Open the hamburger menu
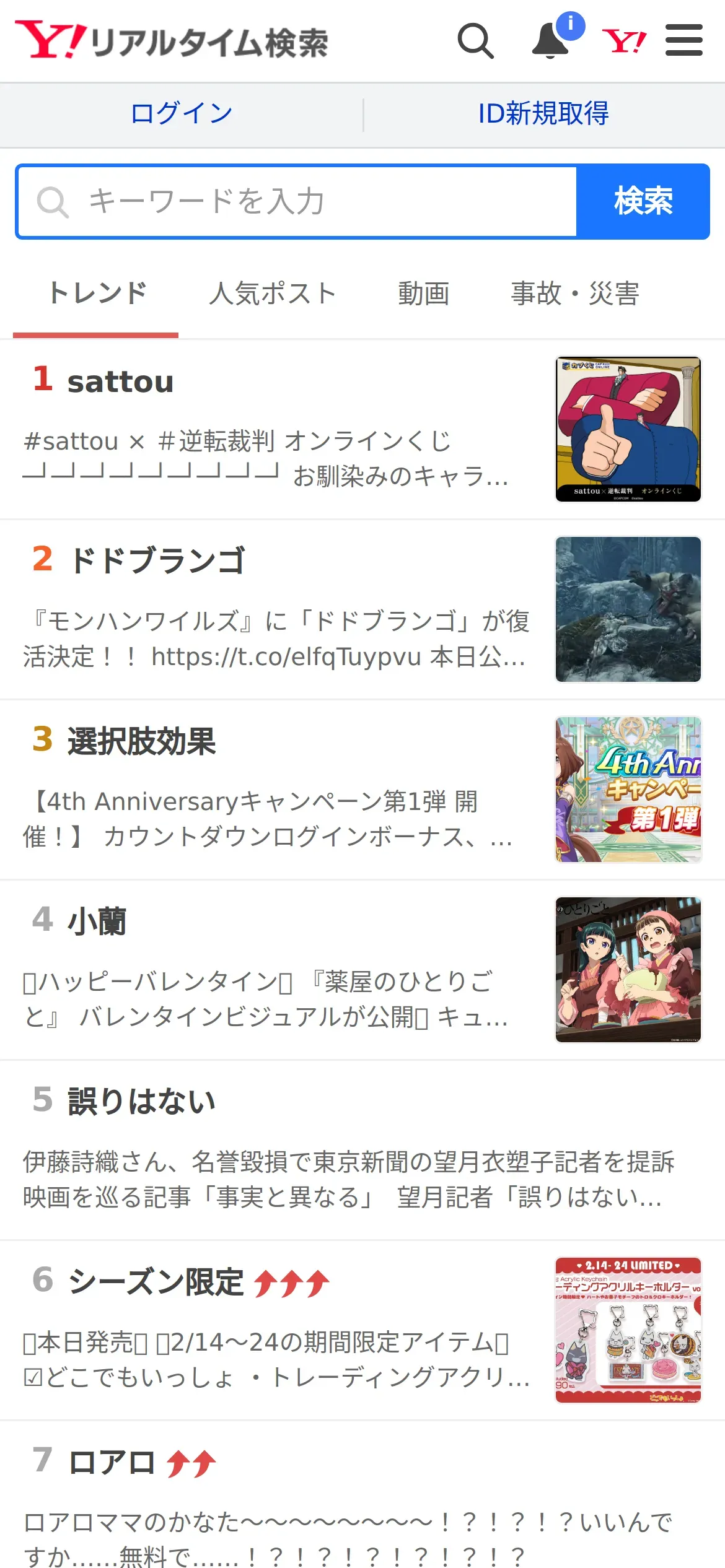The width and height of the screenshot is (725, 1568). point(683,41)
